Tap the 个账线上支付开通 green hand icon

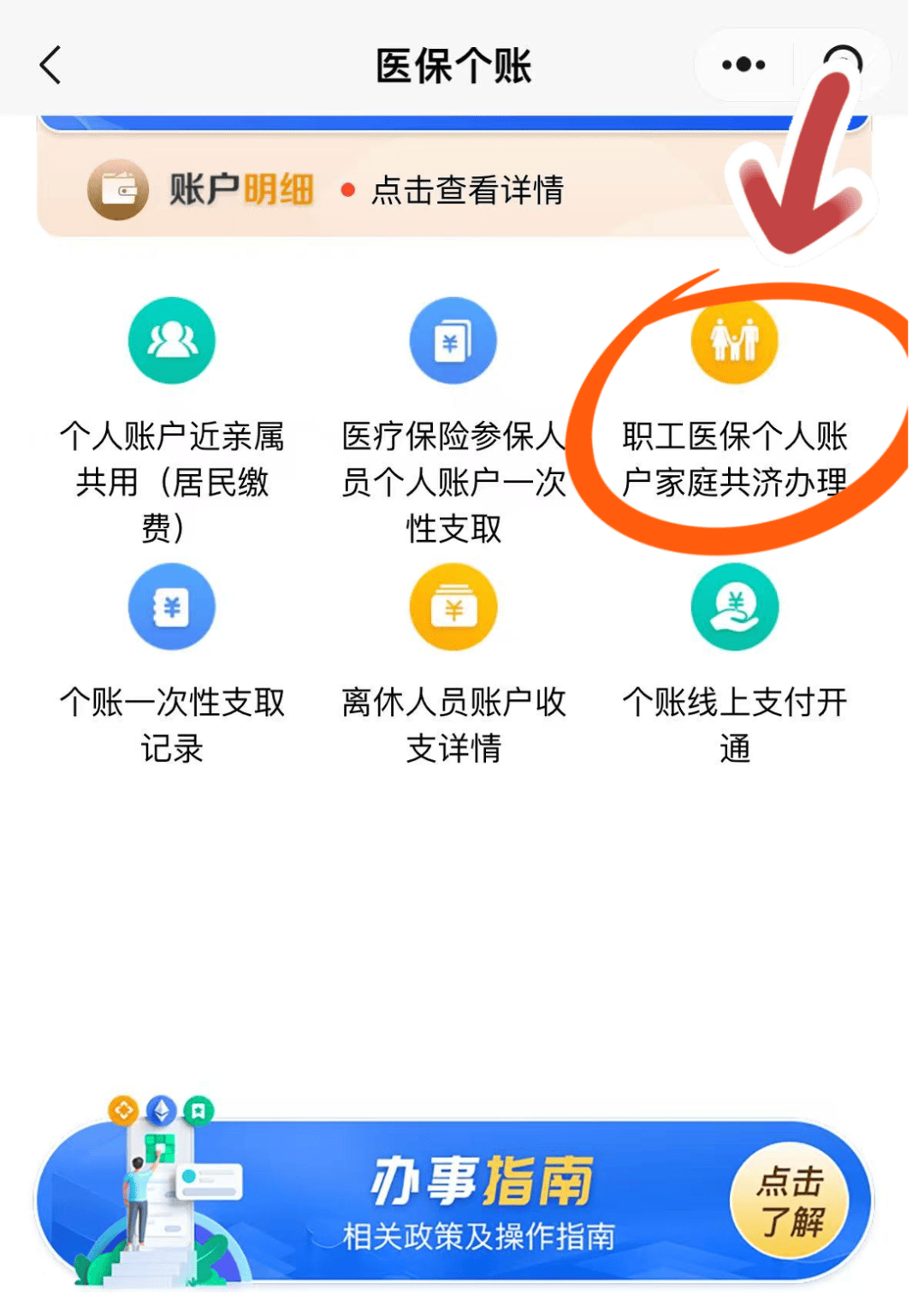(x=734, y=606)
